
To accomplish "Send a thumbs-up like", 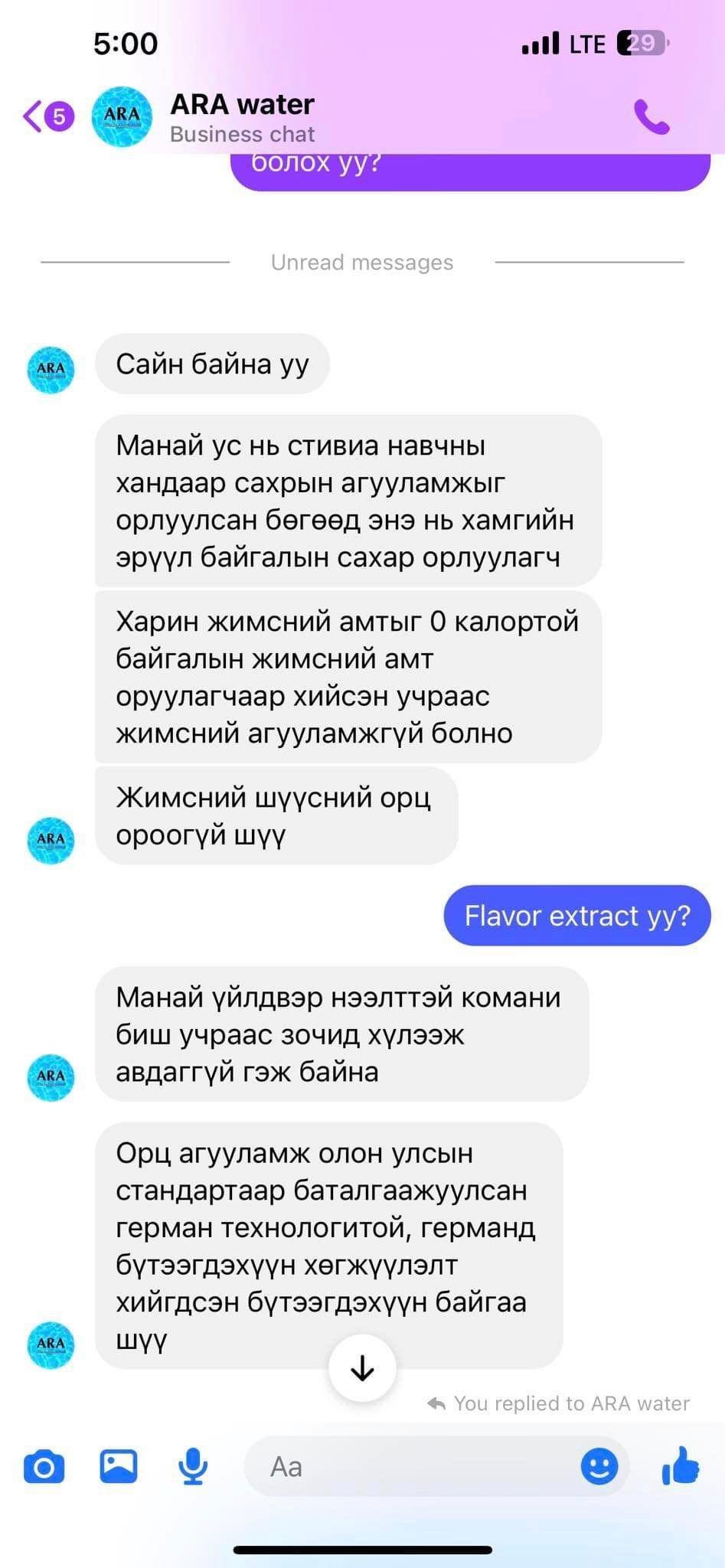I will [680, 1465].
